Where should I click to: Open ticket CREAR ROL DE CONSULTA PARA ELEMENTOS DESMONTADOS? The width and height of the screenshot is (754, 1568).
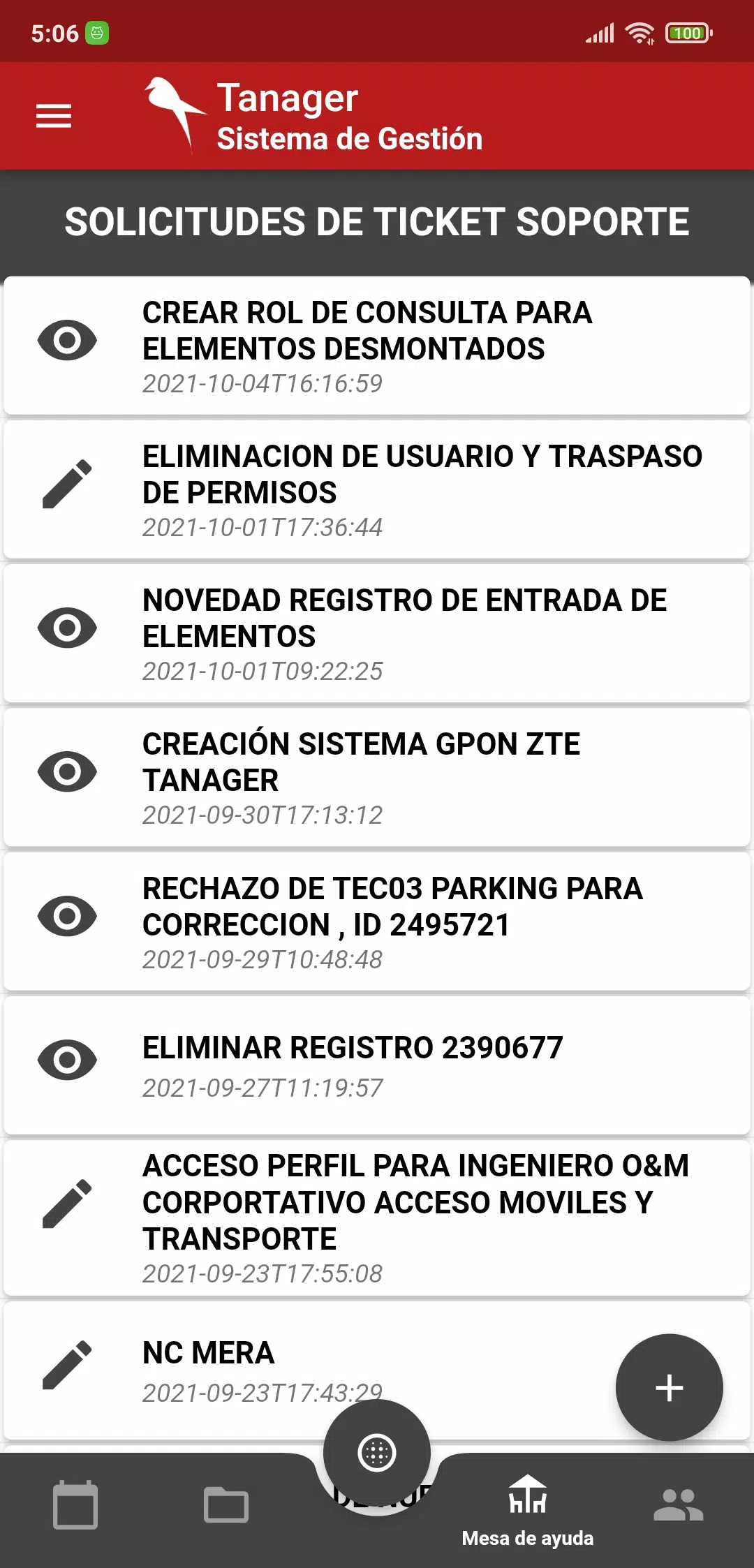coord(377,346)
